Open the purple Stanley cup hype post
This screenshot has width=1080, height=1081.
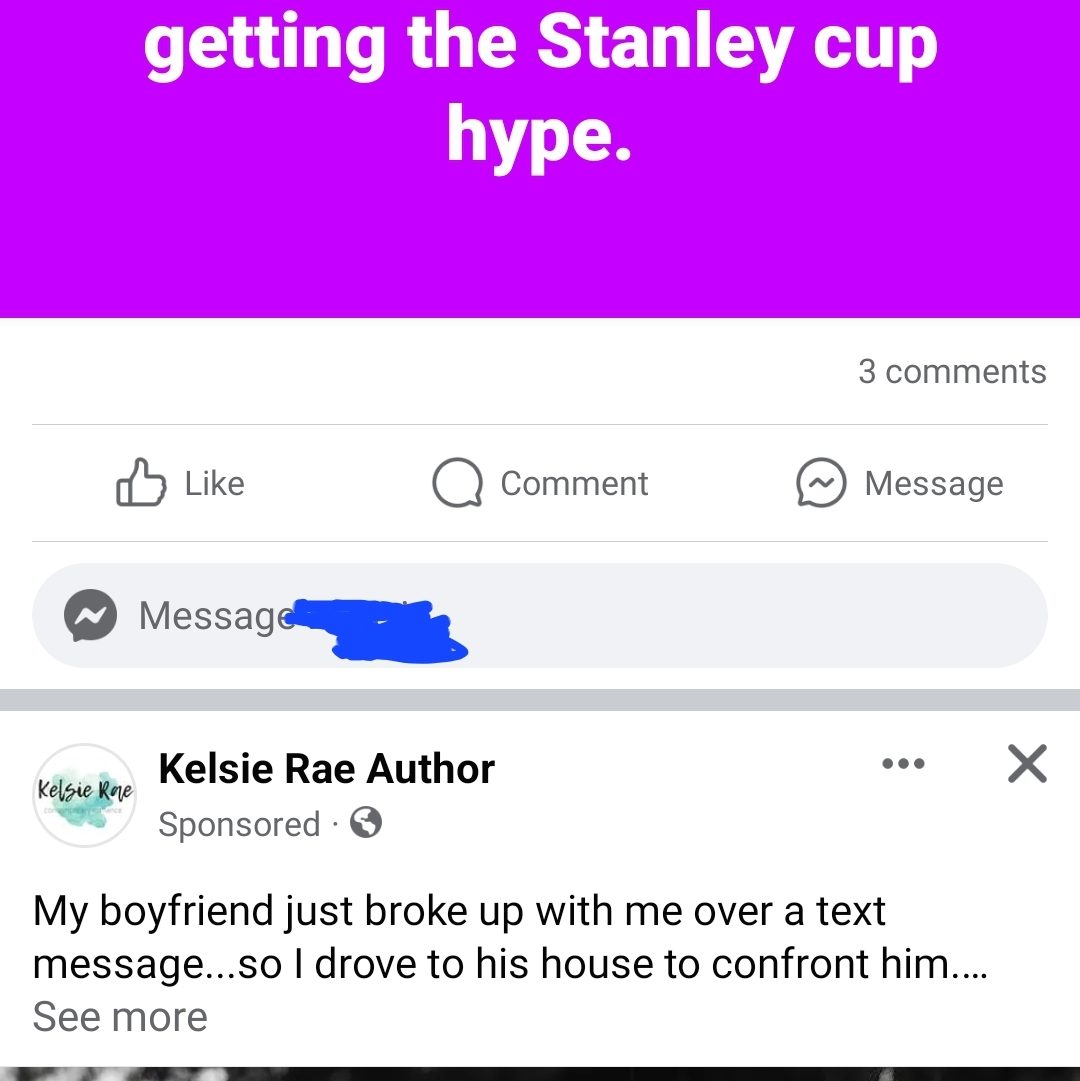tap(540, 150)
